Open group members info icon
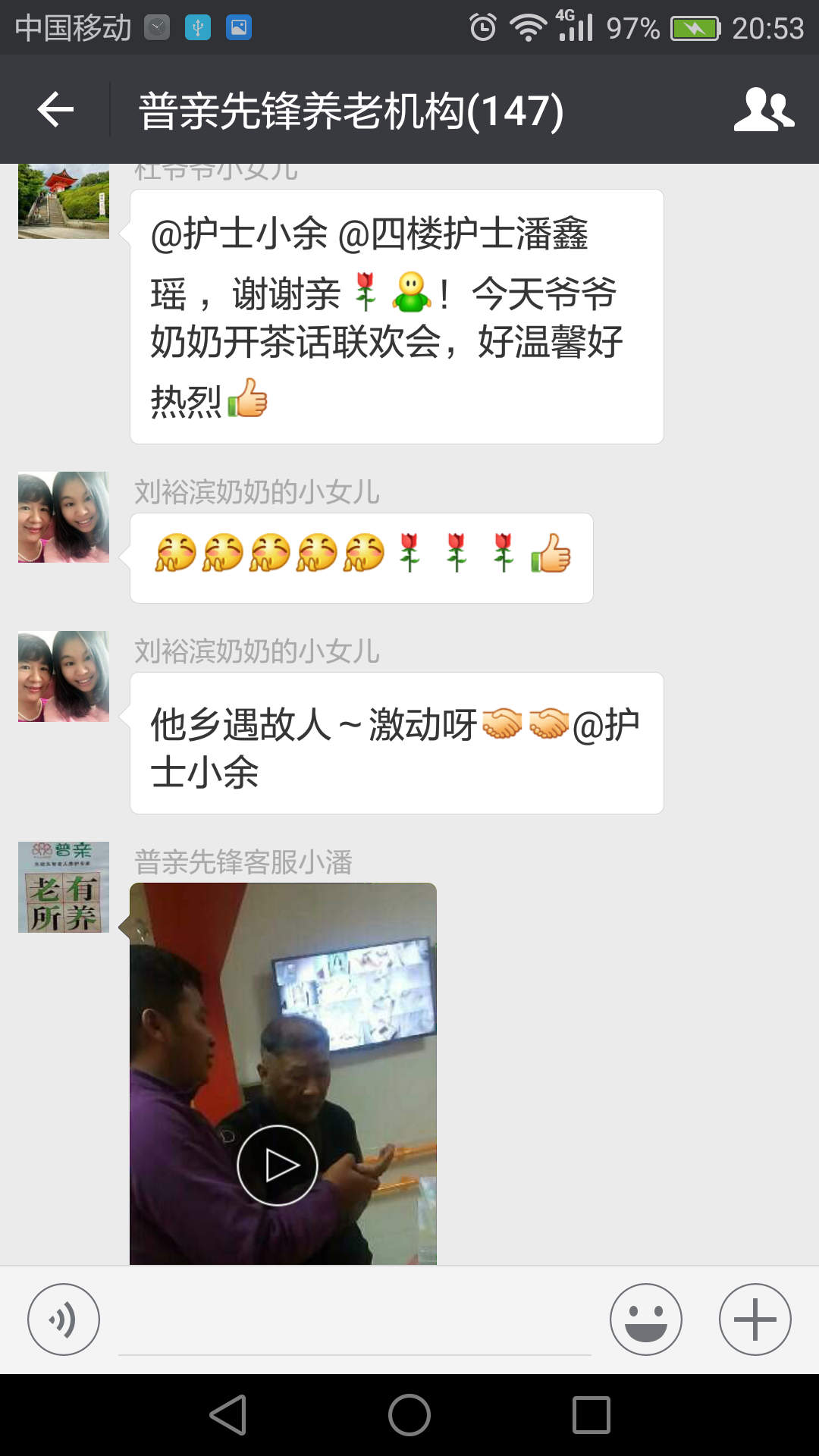 pos(763,110)
